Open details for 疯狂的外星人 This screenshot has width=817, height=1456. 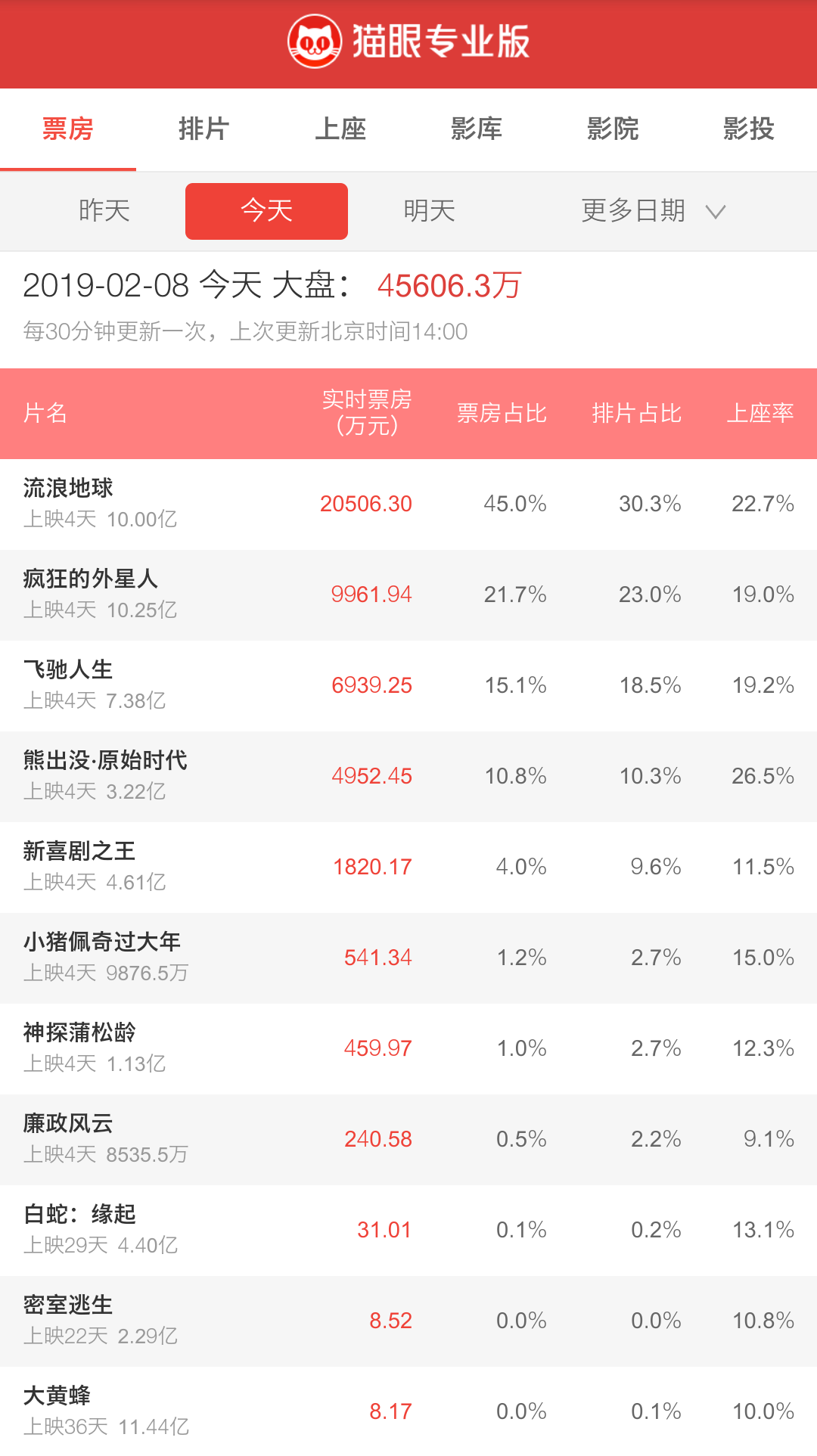[x=408, y=595]
